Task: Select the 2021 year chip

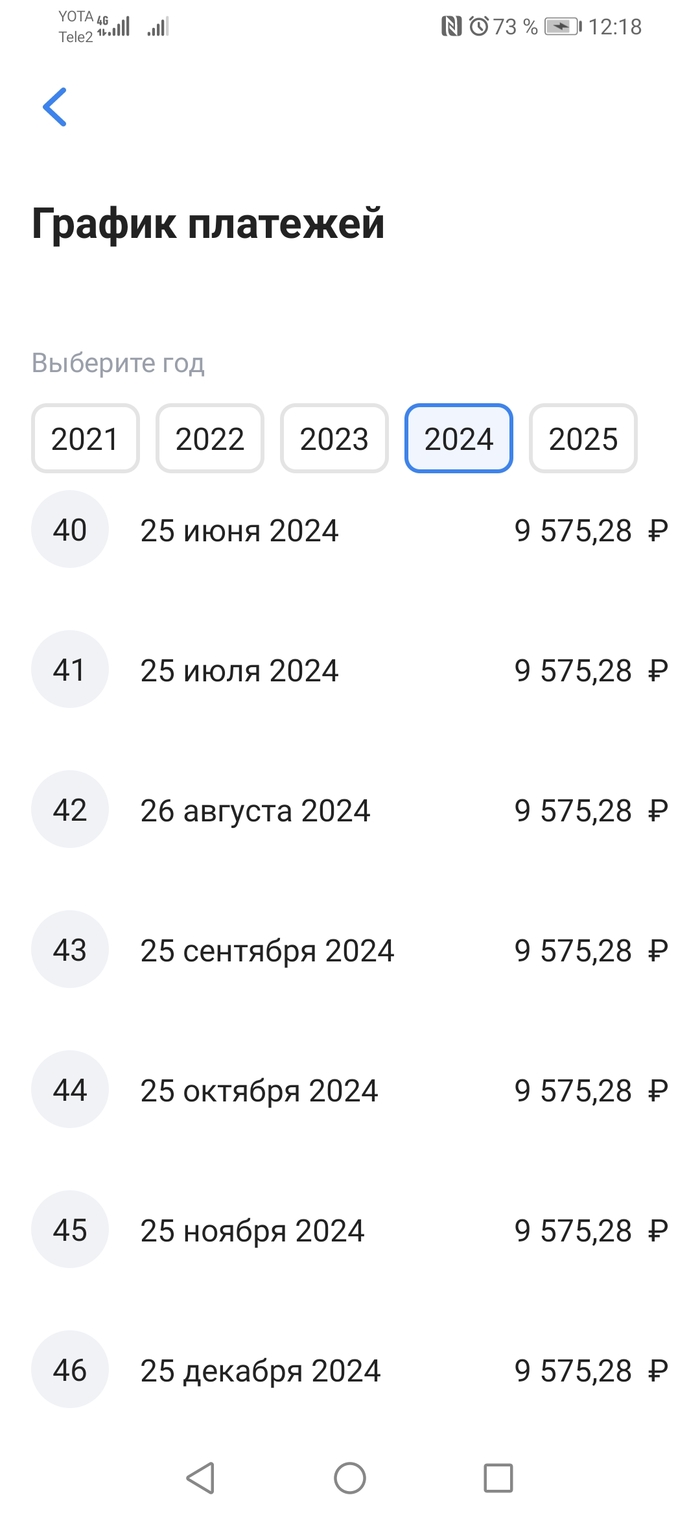Action: tap(85, 438)
